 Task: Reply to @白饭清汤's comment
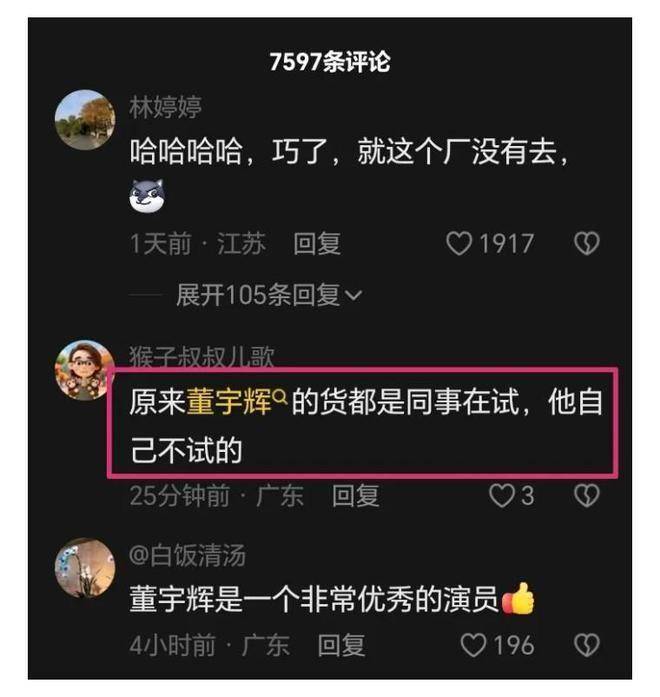[341, 645]
